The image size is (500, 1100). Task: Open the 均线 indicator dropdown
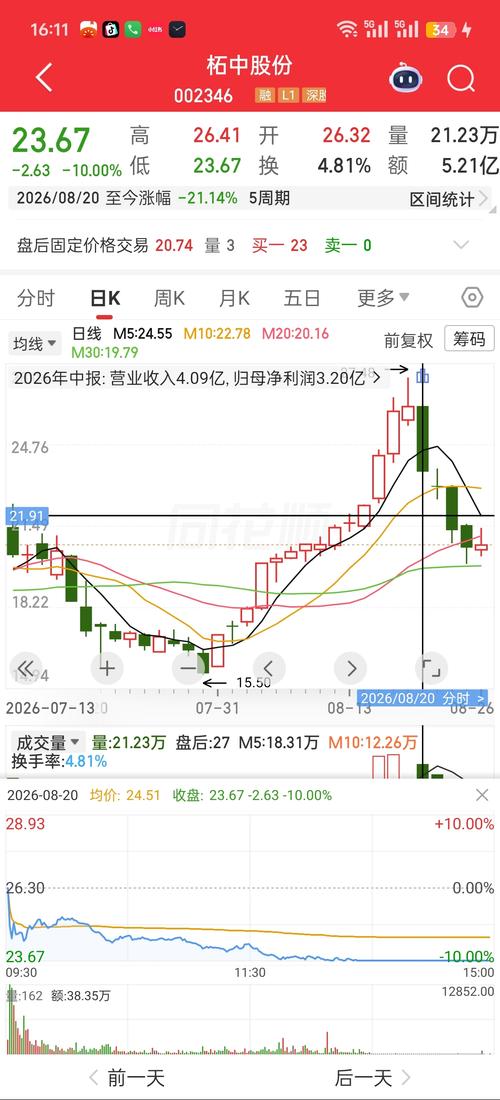click(35, 344)
